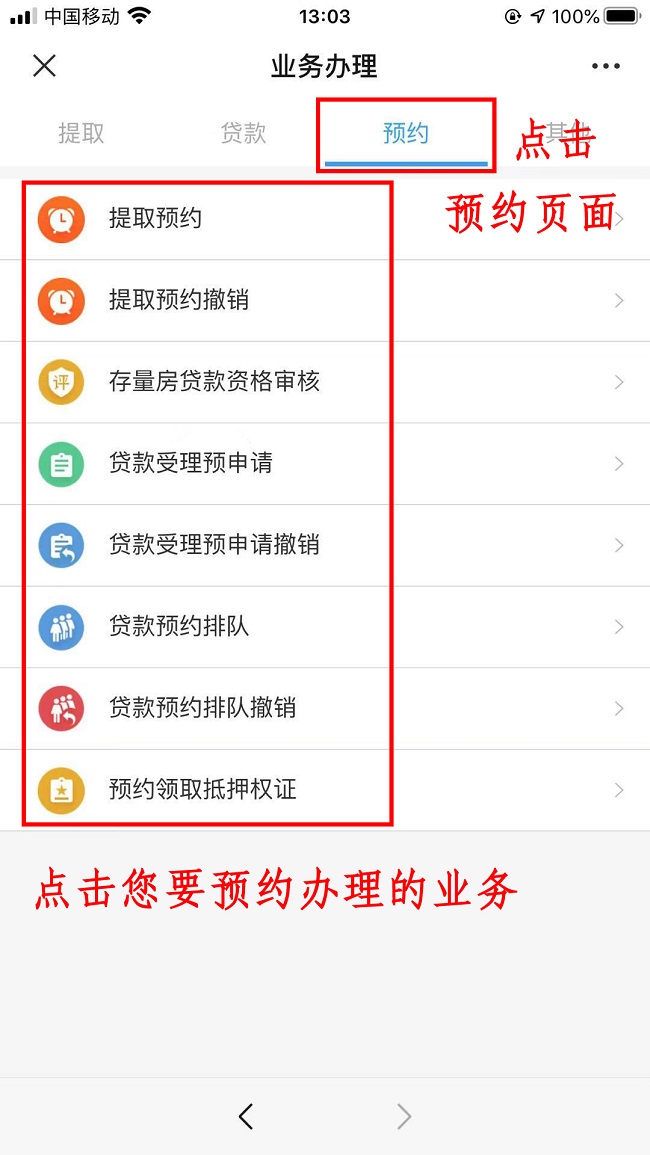The height and width of the screenshot is (1155, 650).
Task: Close the 业务办理 page
Action: 45,66
